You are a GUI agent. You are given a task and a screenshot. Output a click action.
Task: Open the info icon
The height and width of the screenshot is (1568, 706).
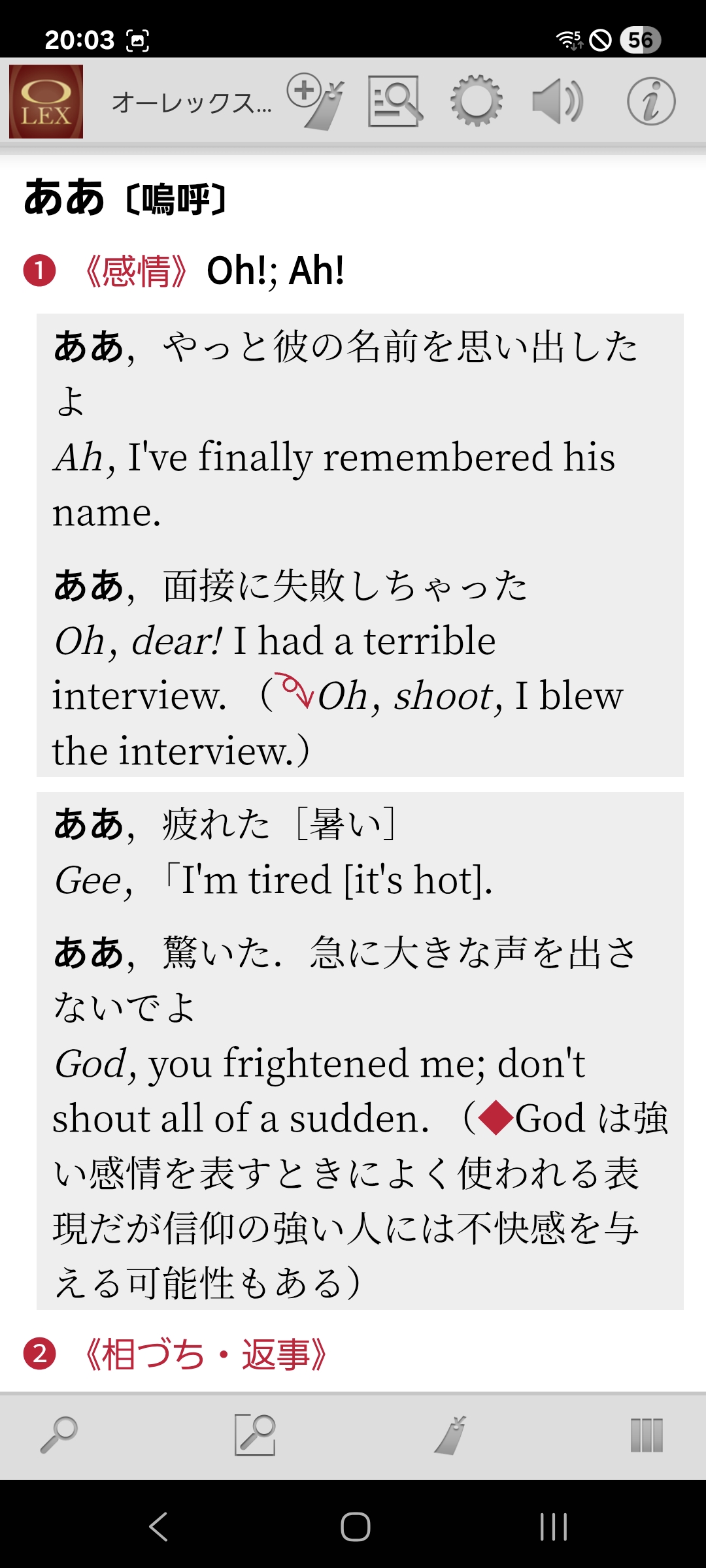coord(650,101)
